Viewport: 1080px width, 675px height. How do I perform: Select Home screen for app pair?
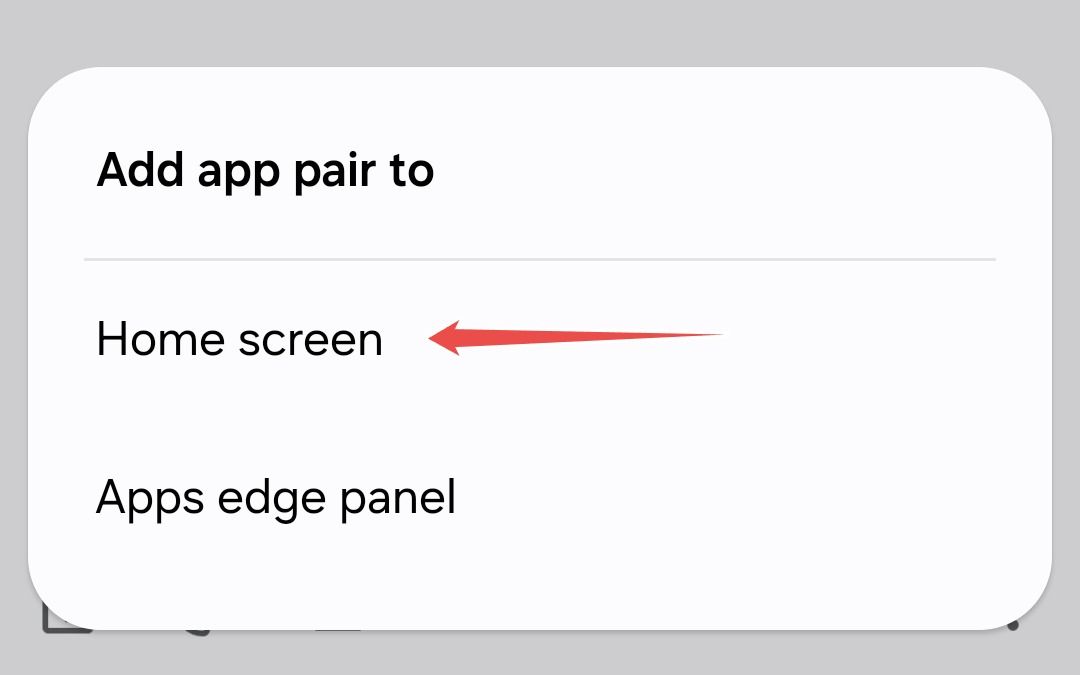point(240,340)
